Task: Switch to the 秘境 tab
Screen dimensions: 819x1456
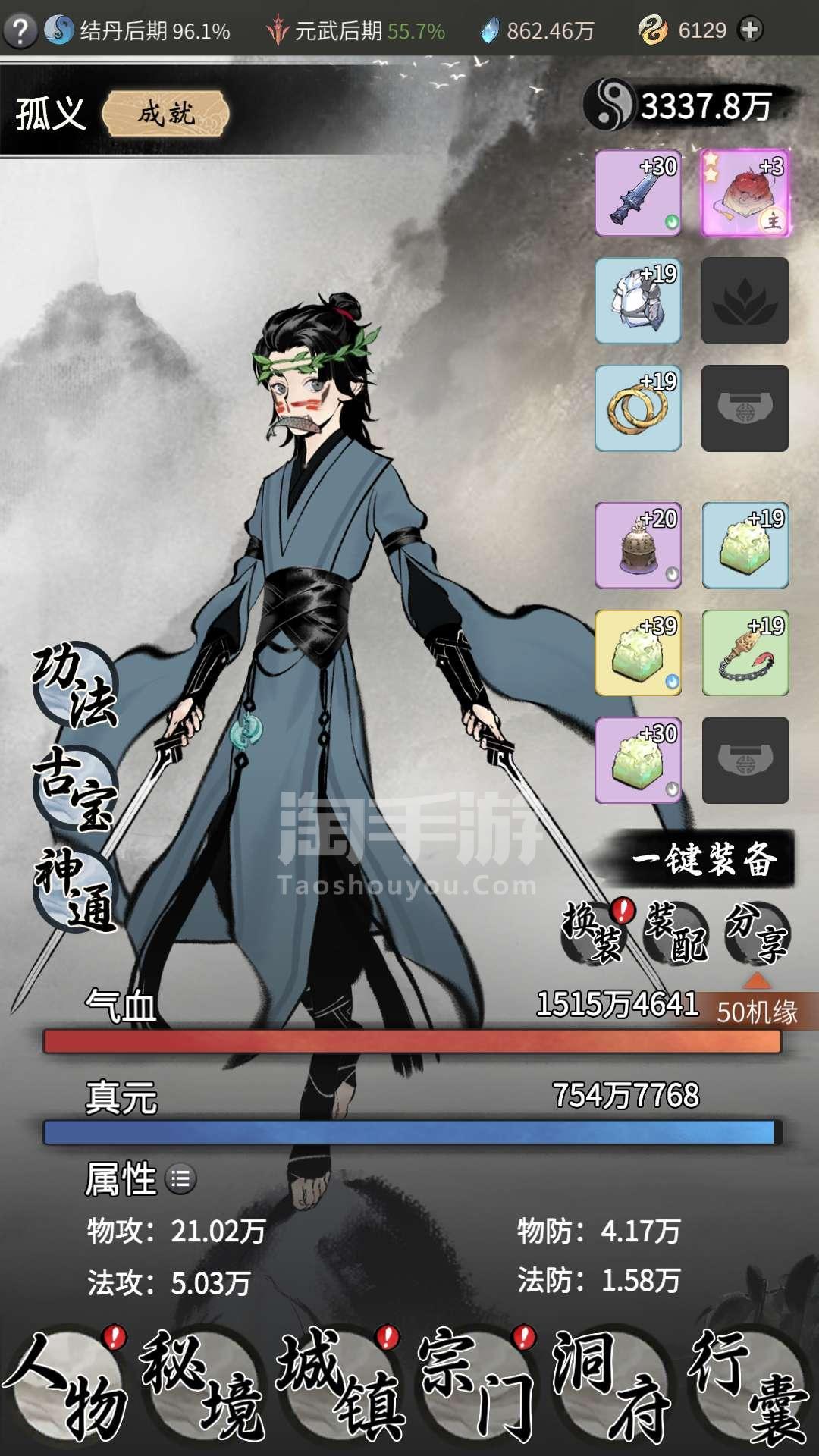Action: click(203, 1386)
